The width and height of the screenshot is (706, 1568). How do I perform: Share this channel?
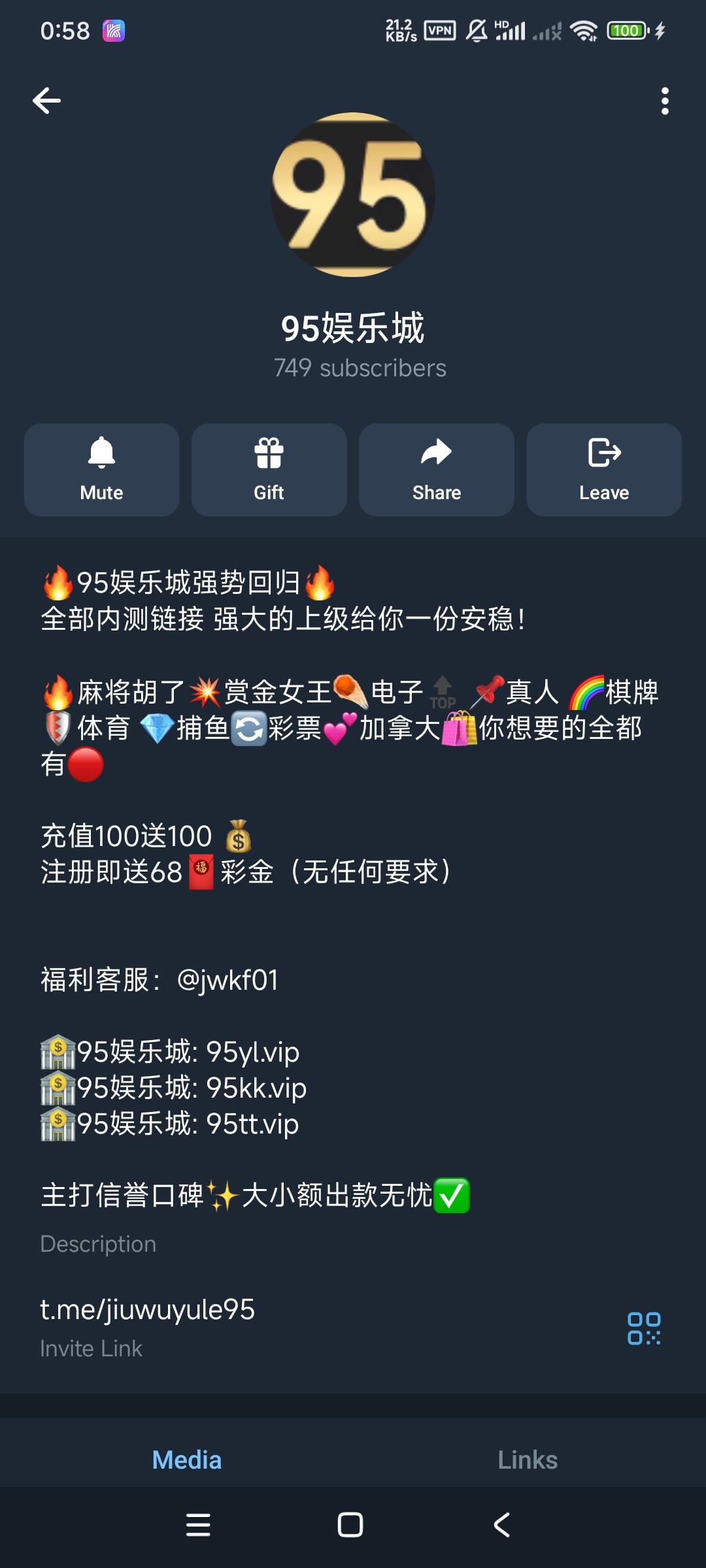point(437,470)
